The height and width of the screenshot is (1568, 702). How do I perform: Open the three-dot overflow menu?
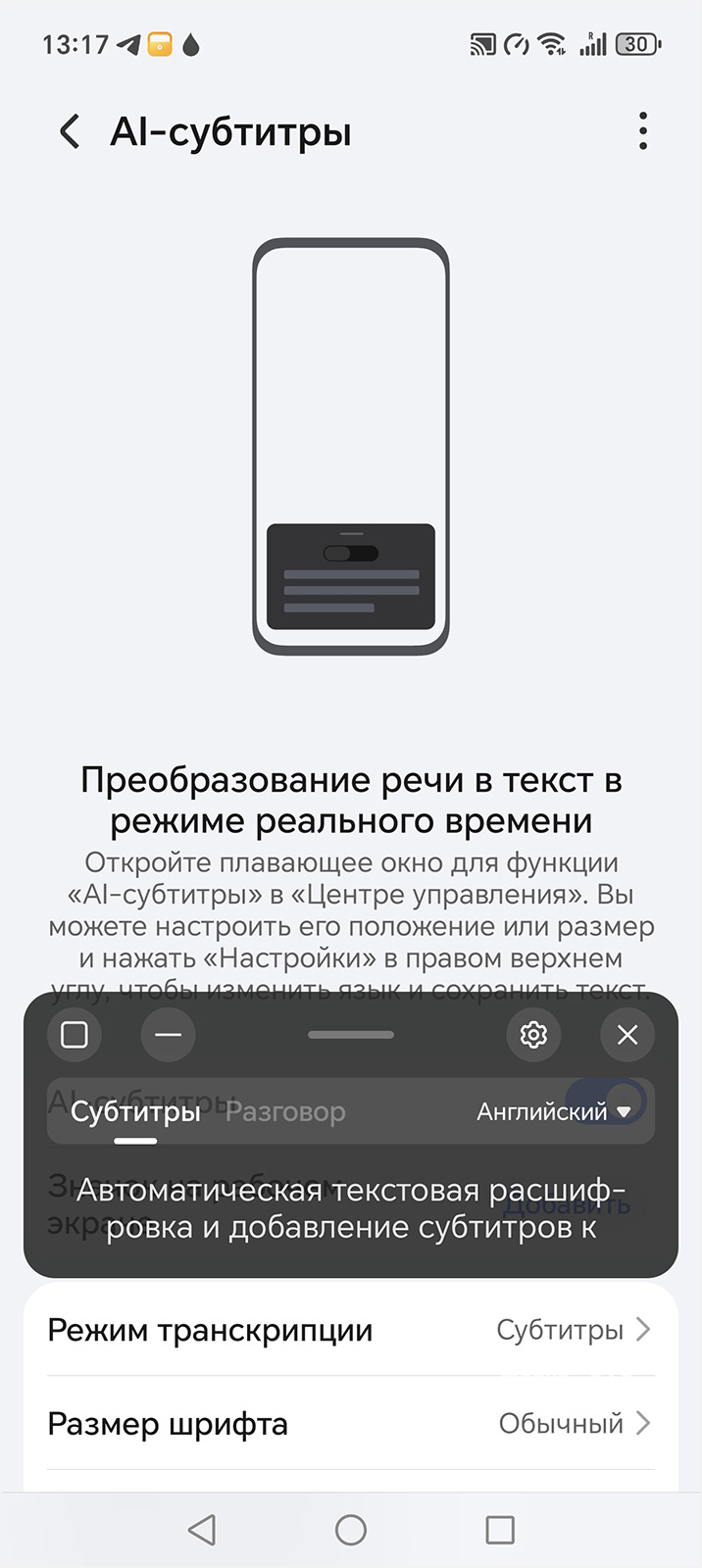643,131
